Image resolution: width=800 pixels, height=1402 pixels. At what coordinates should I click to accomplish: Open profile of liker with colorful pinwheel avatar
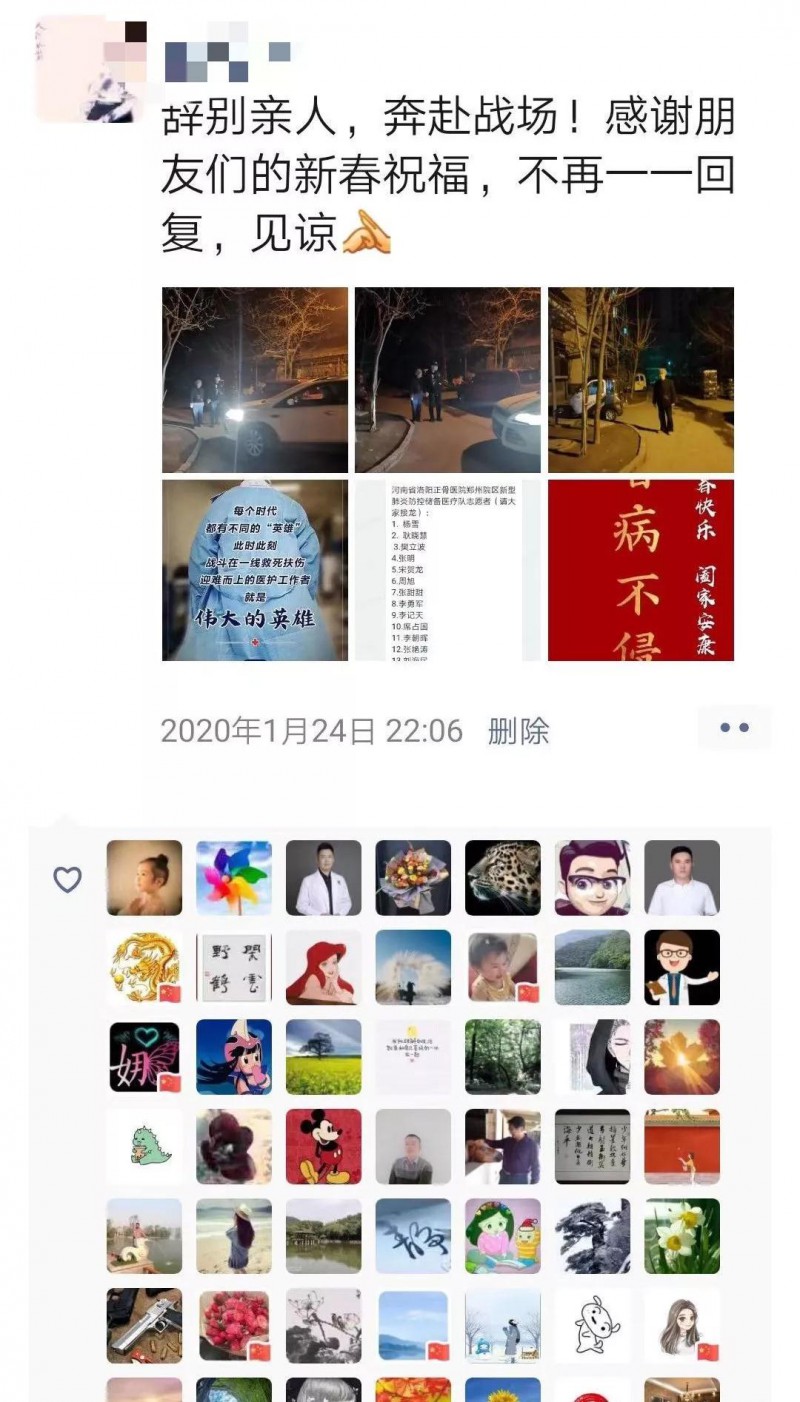[x=234, y=878]
